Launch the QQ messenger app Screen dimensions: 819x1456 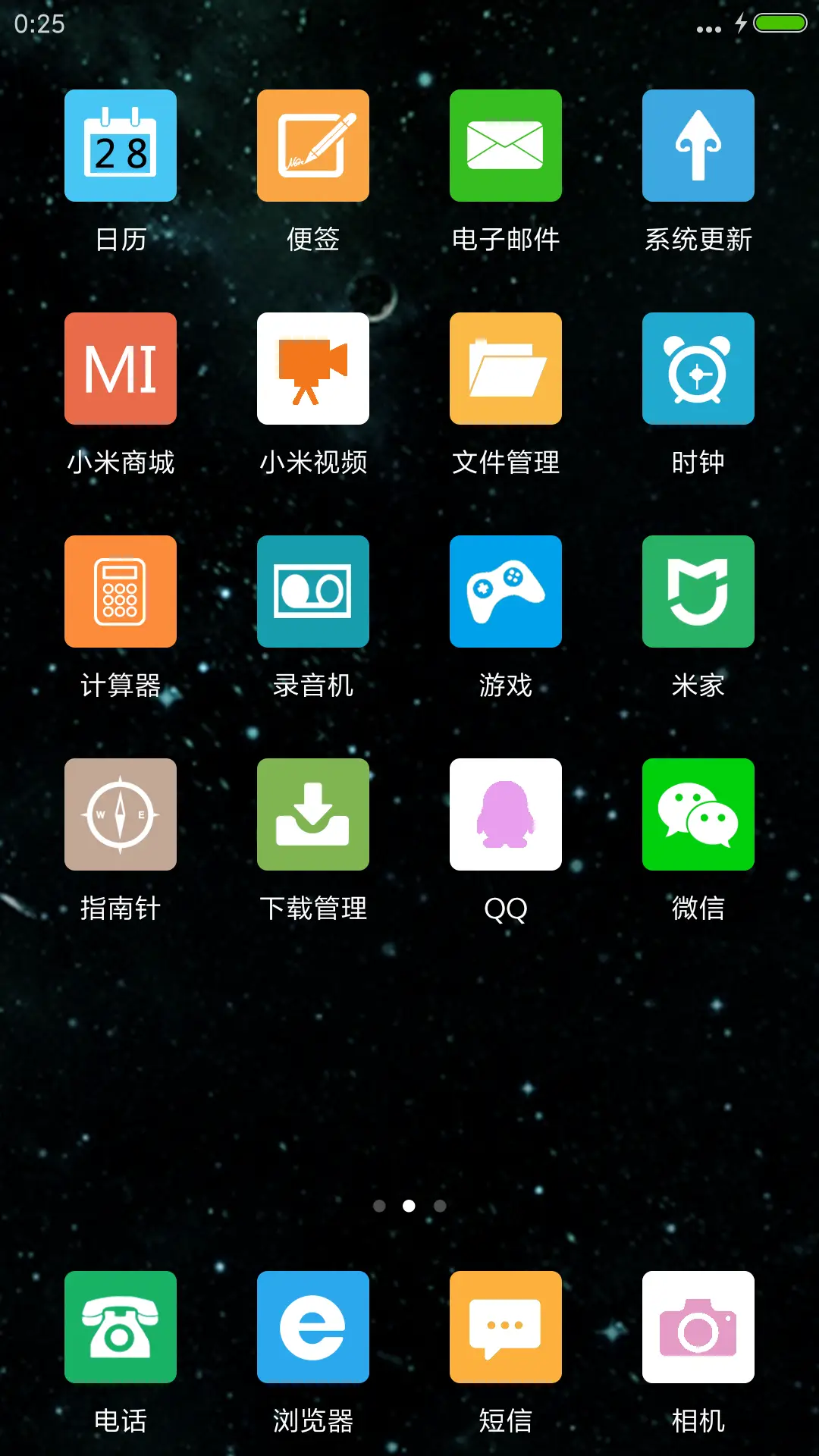506,814
